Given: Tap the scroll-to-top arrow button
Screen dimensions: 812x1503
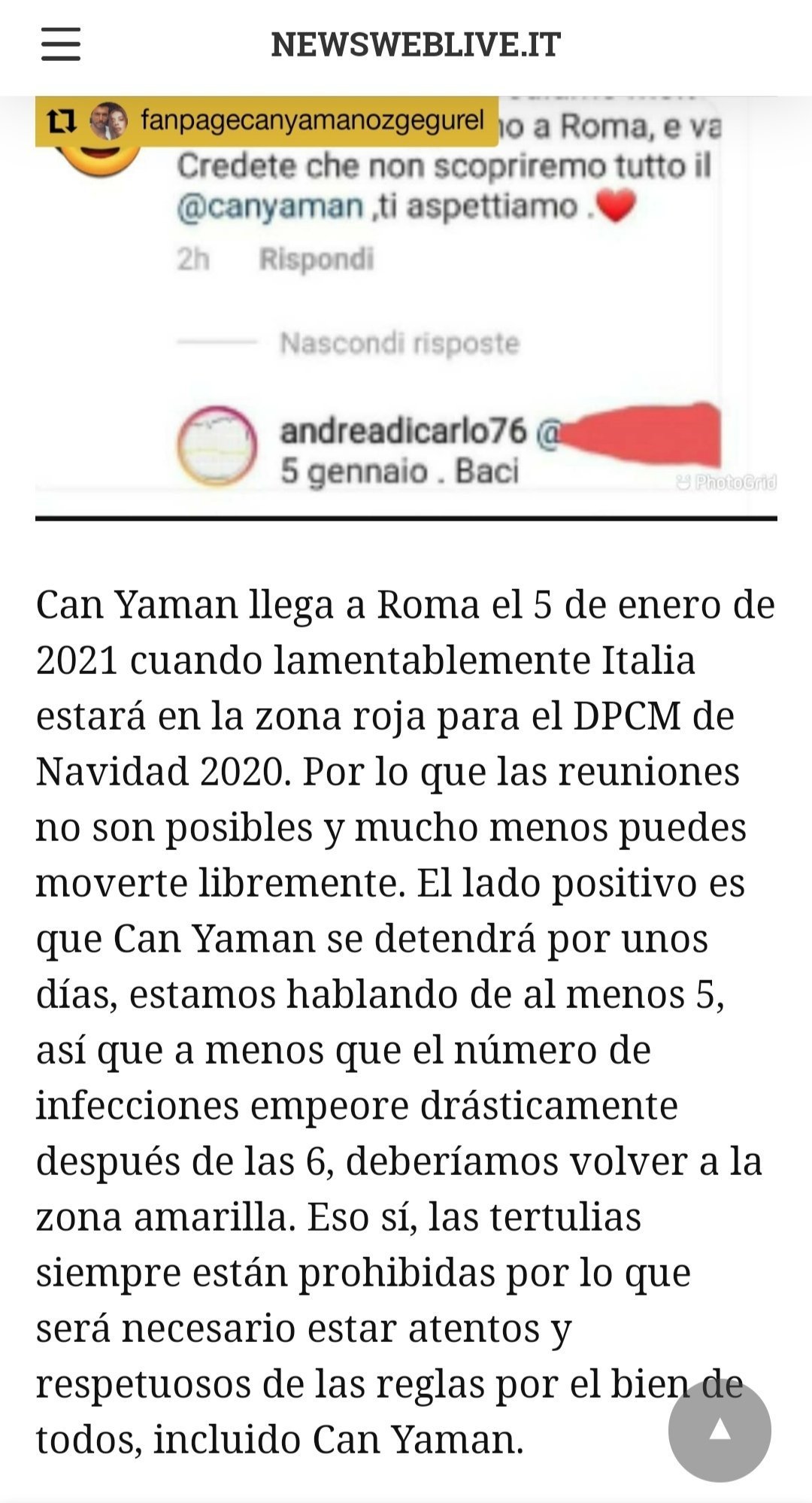Looking at the screenshot, I should [720, 1430].
